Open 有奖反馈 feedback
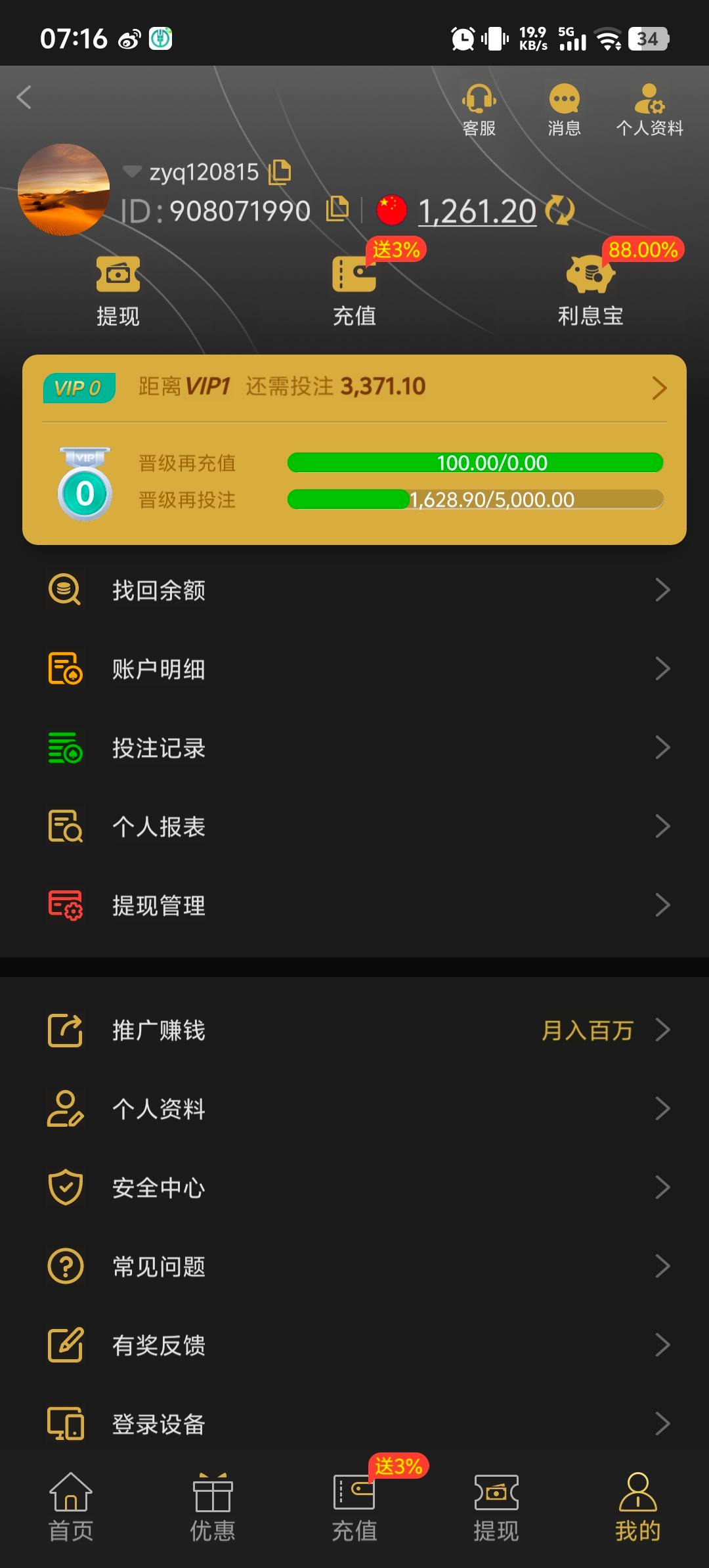This screenshot has height=1568, width=709. coord(354,1345)
